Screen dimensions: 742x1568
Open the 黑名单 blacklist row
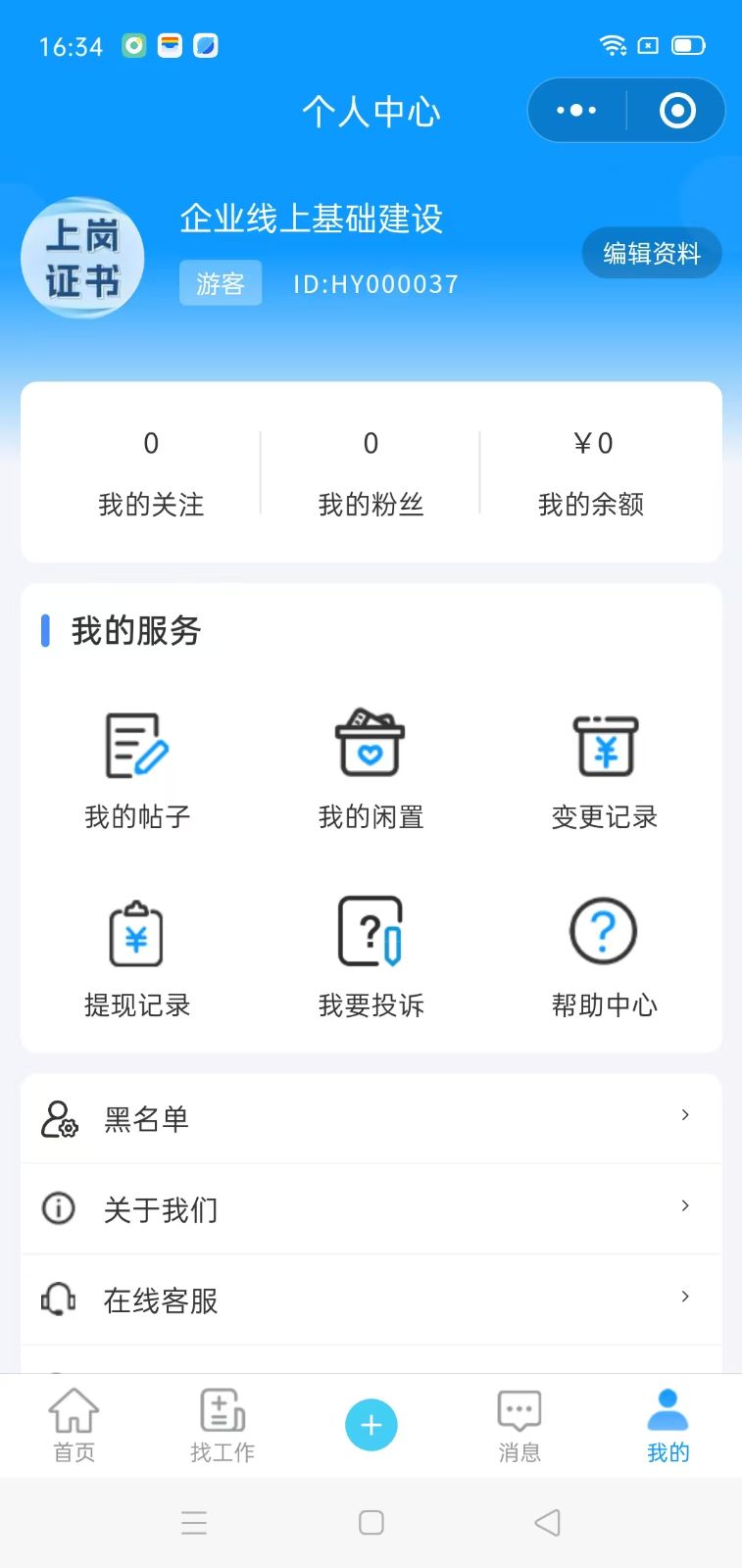pos(371,1118)
